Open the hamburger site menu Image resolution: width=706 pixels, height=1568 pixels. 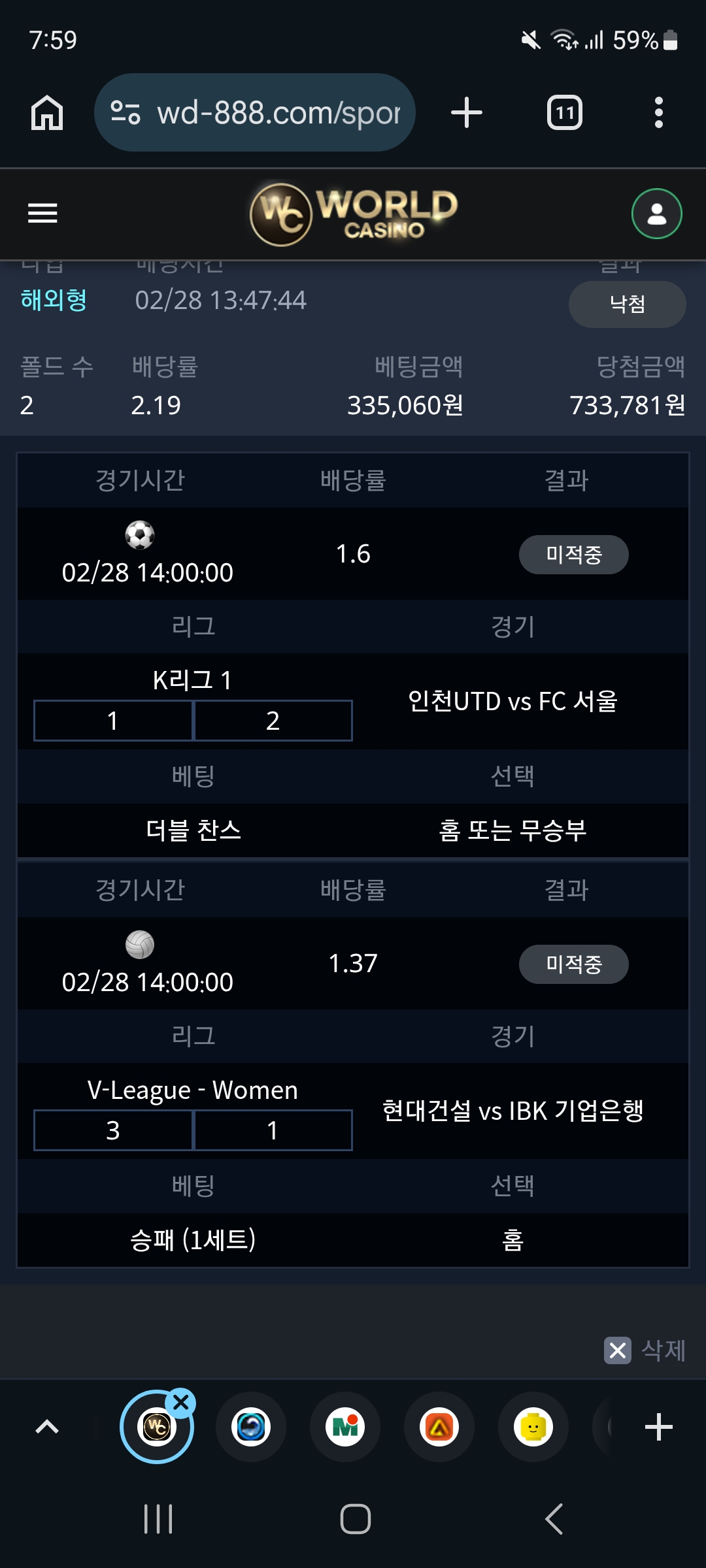click(42, 213)
